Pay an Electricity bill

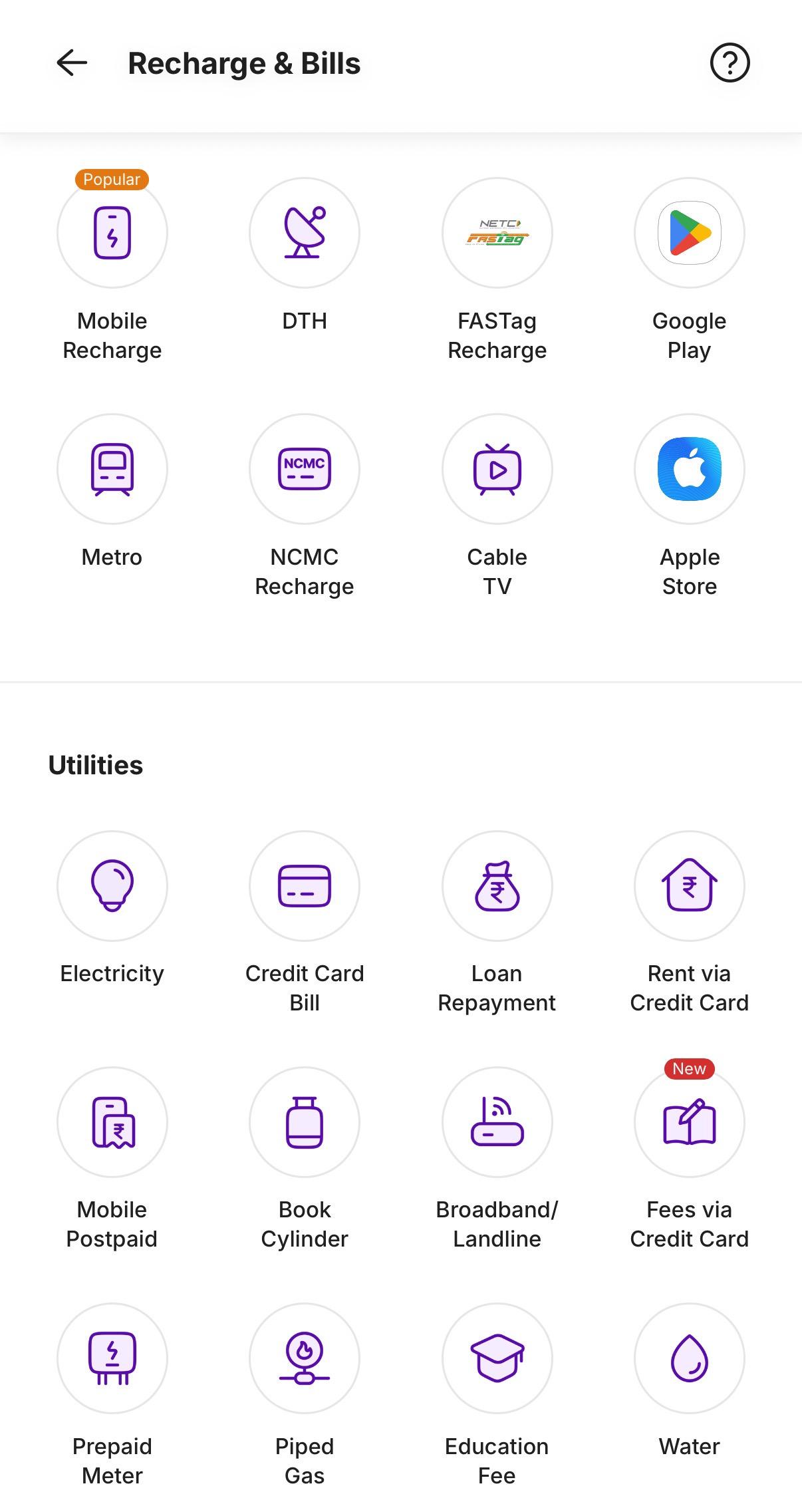click(112, 885)
